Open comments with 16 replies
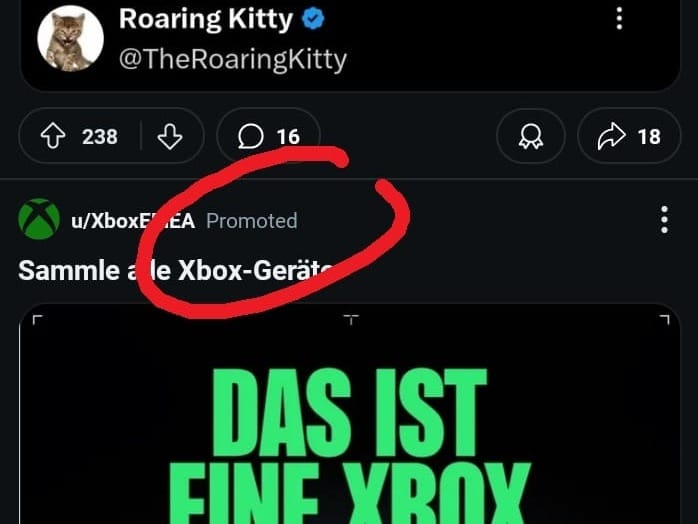The image size is (698, 524). [268, 137]
